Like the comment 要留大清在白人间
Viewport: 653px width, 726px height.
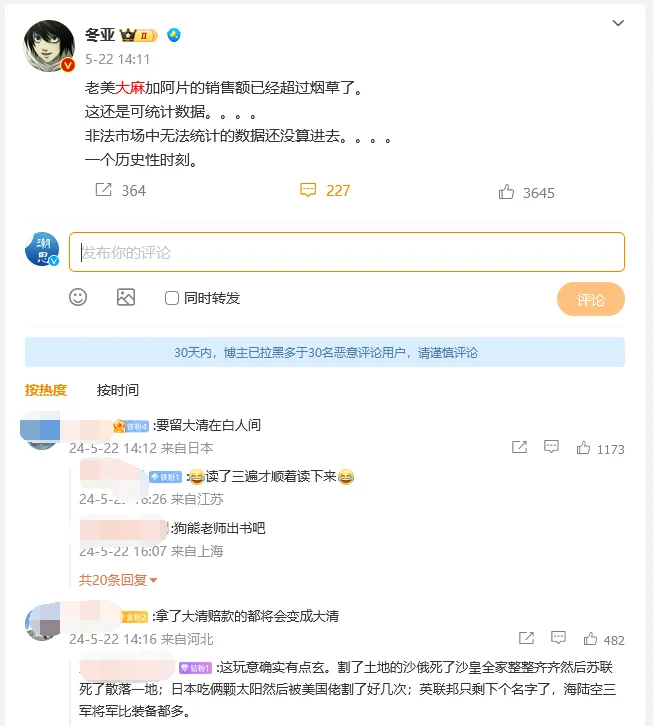tap(584, 449)
